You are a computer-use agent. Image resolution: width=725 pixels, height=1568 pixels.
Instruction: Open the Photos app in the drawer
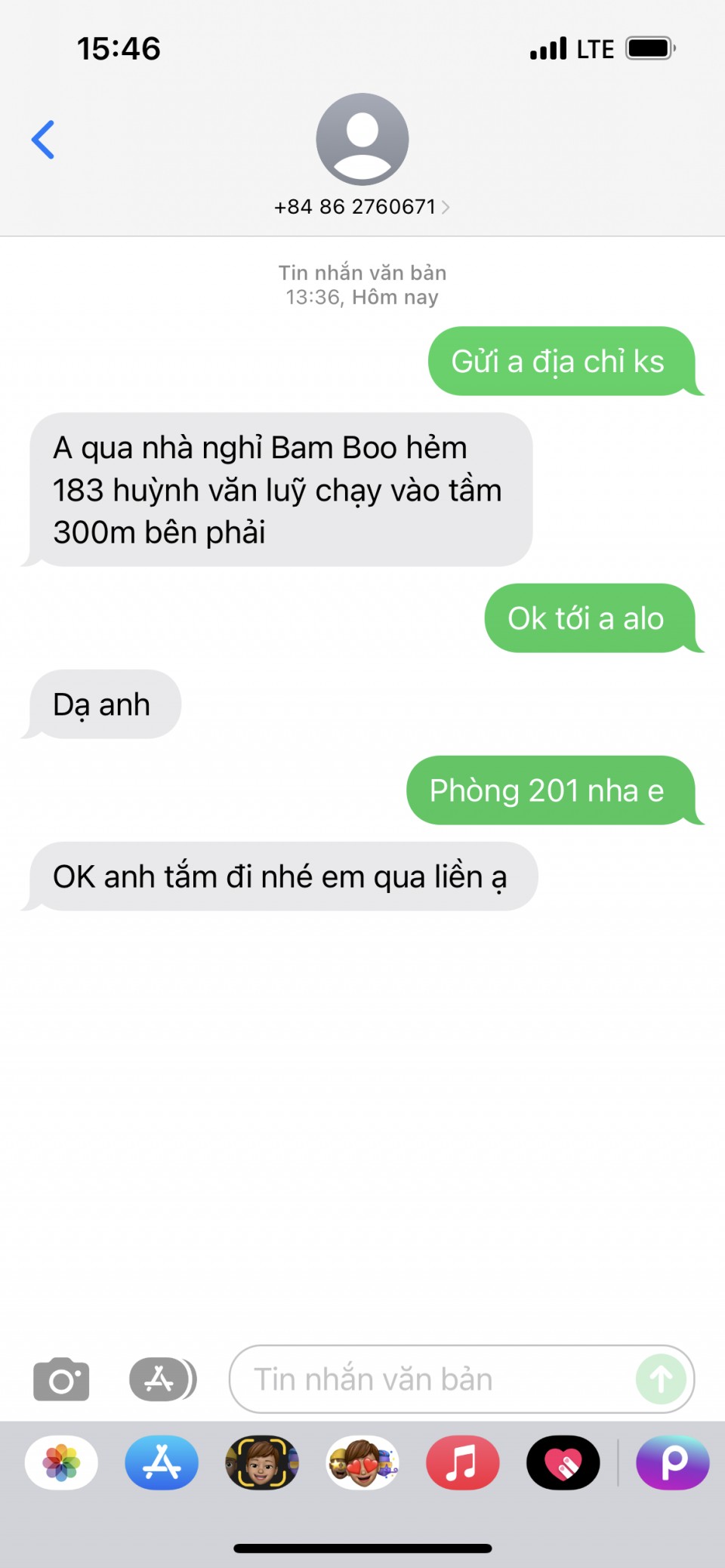click(61, 1462)
